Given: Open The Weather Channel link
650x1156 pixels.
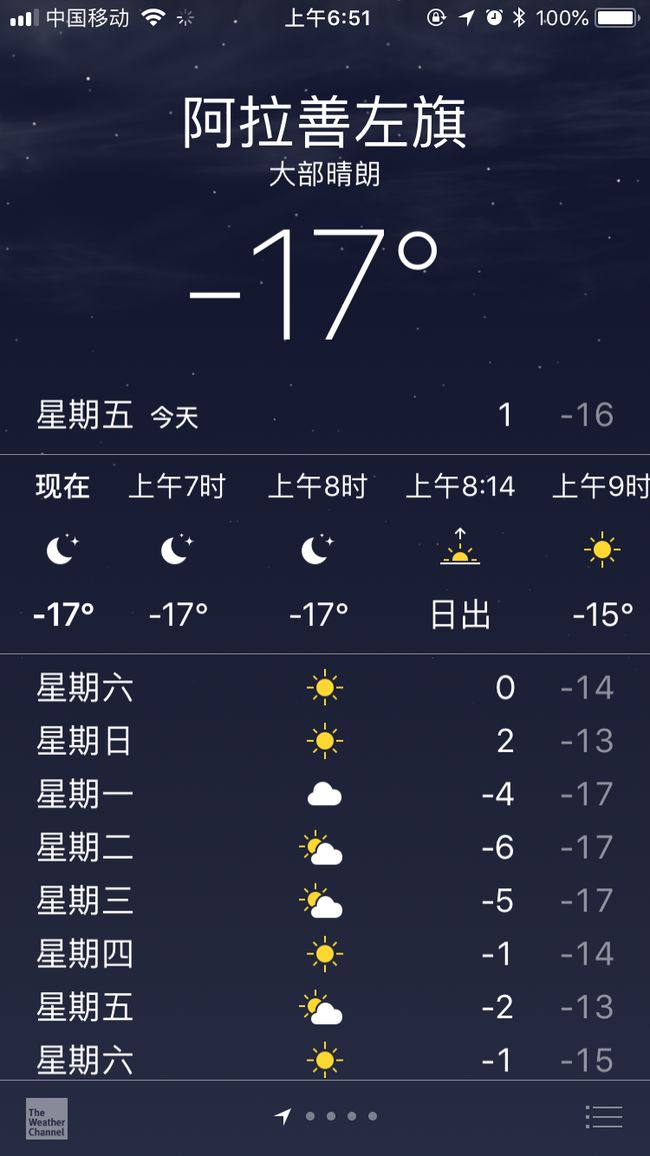Looking at the screenshot, I should pyautogui.click(x=46, y=1118).
